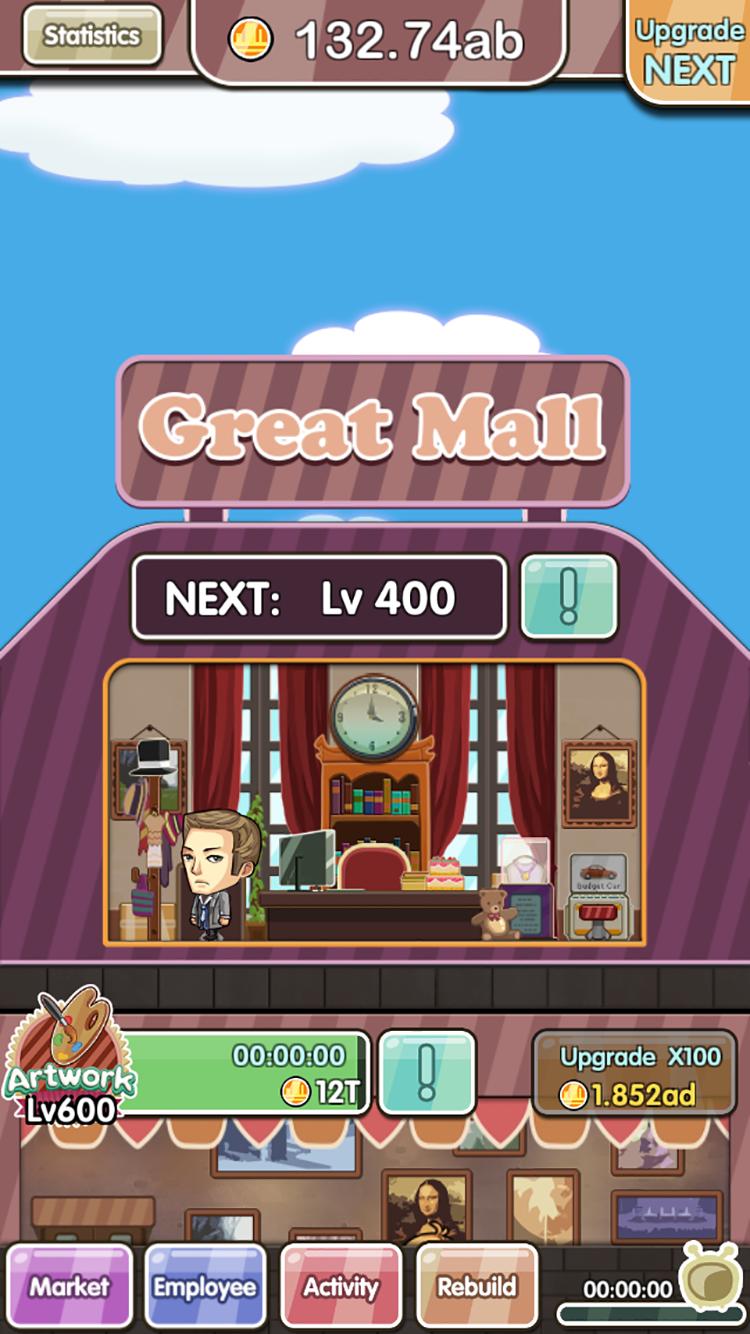Tap the Upgrade NEXT button
Viewport: 750px width, 1334px height.
pyautogui.click(x=689, y=52)
